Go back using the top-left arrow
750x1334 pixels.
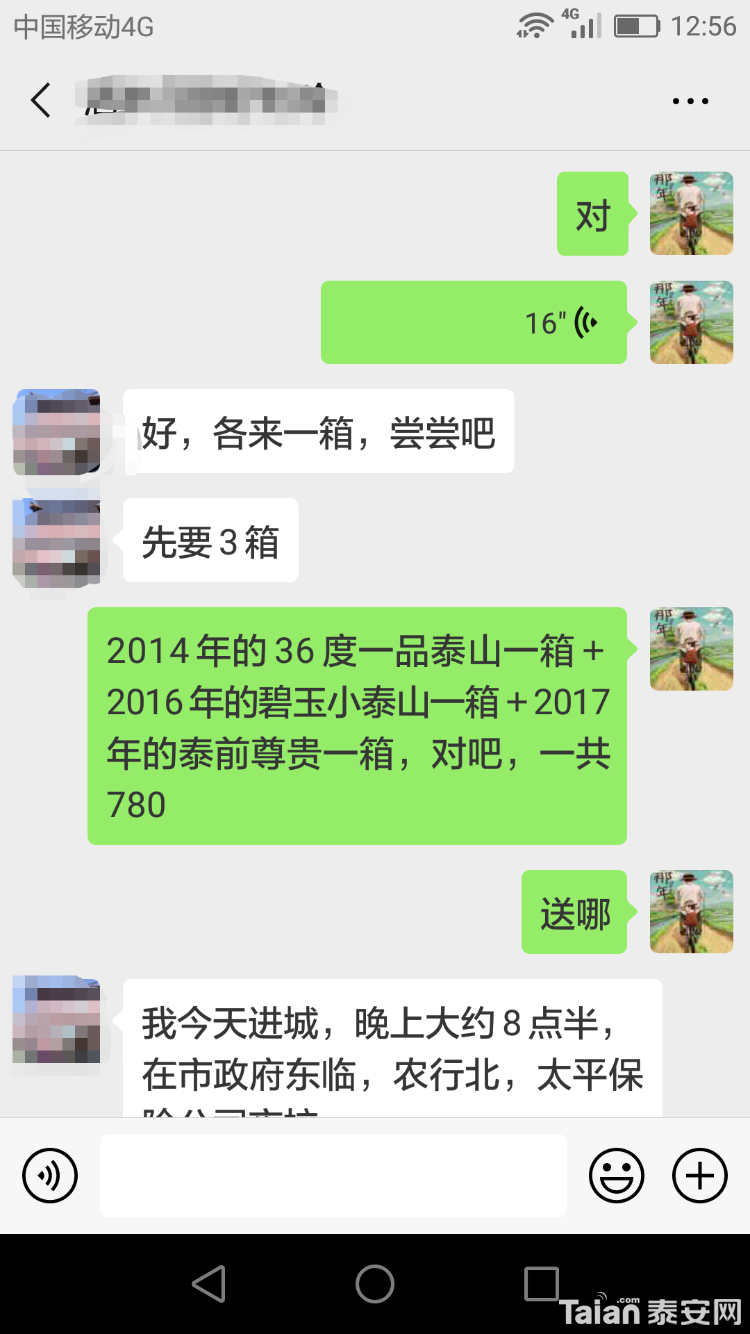click(x=40, y=101)
